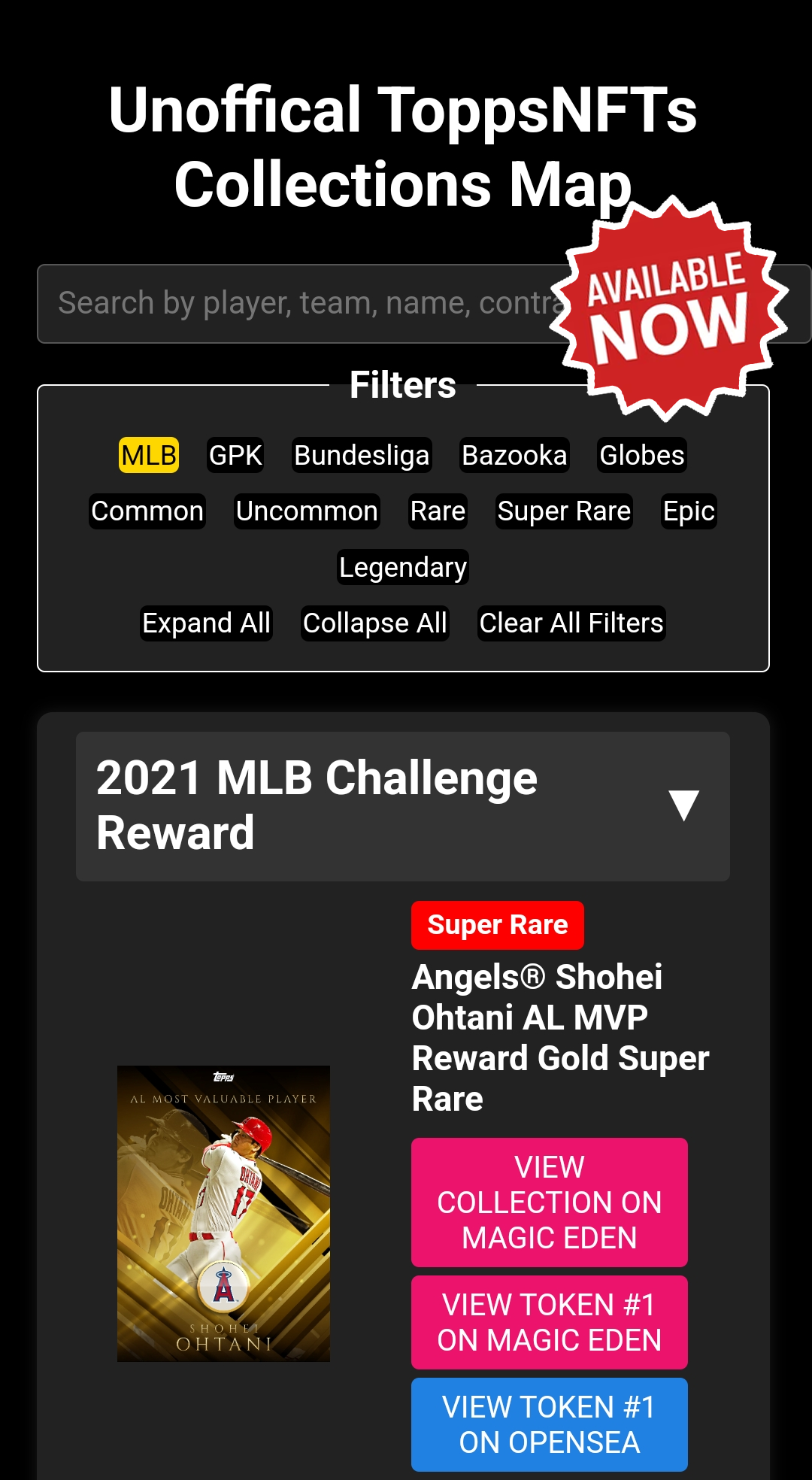Screen dimensions: 812x1480
Task: Click the search input field
Action: tap(301, 302)
